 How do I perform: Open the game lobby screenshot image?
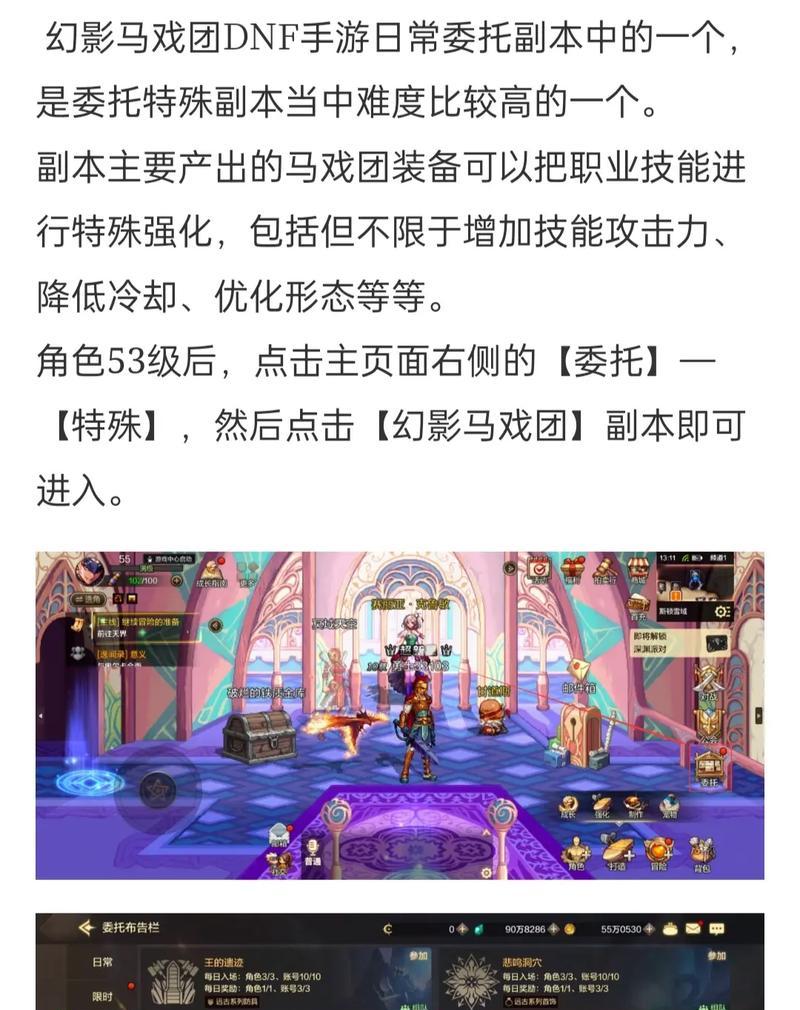click(400, 715)
